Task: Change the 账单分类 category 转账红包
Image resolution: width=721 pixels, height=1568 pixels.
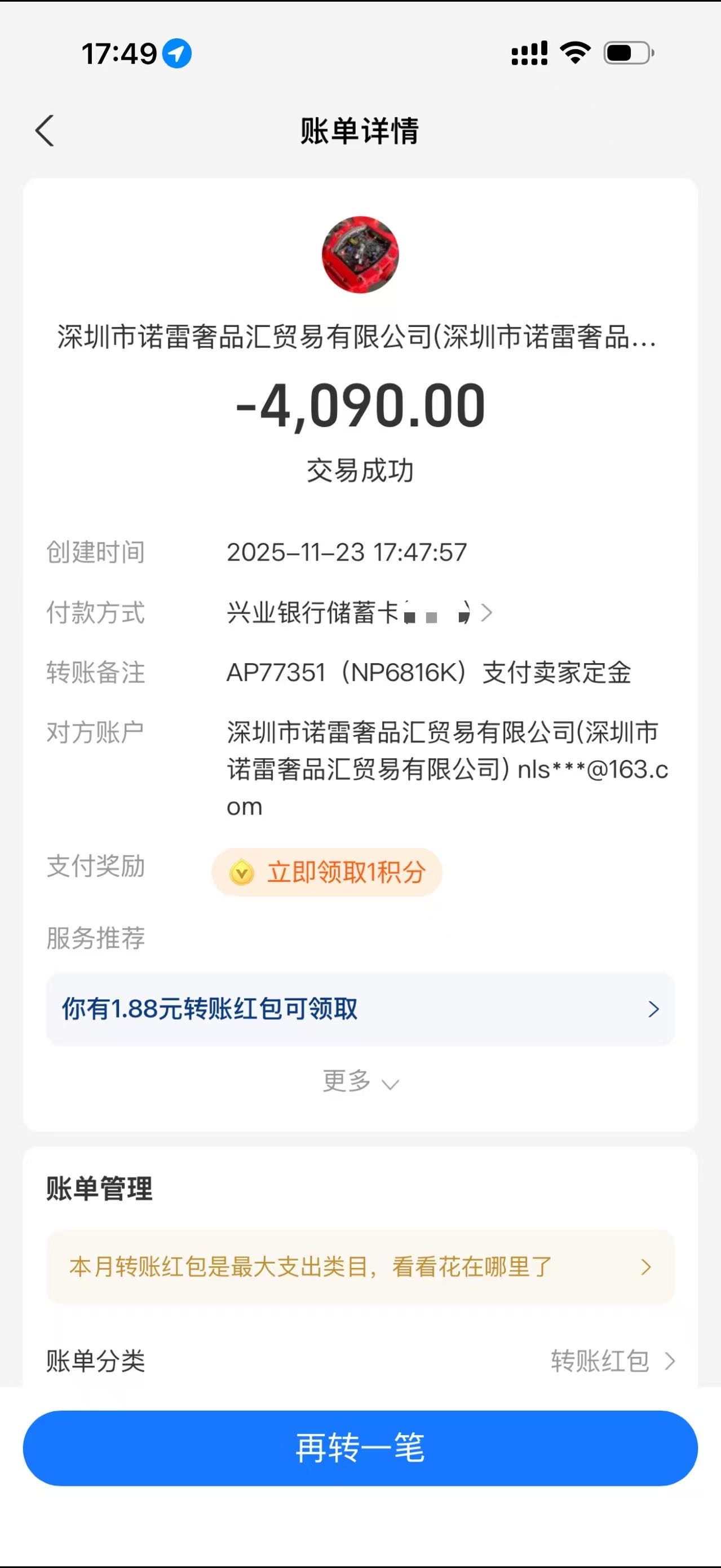Action: (x=612, y=1361)
